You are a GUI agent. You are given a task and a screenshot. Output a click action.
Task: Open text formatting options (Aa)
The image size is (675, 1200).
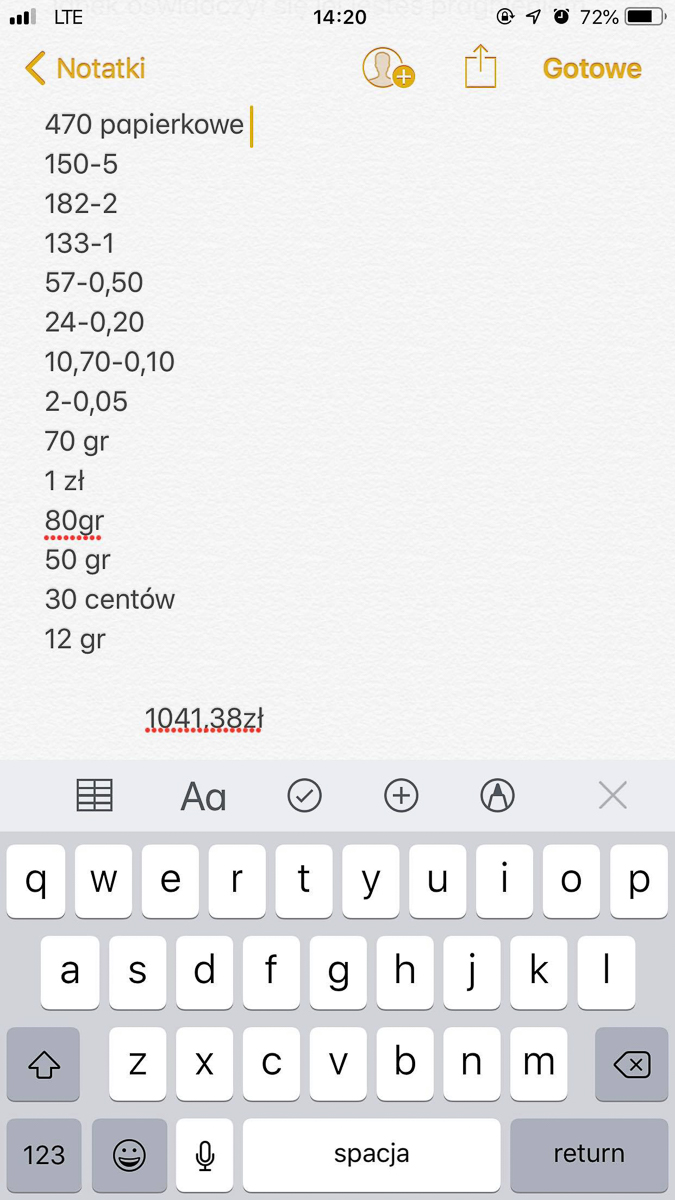(203, 796)
